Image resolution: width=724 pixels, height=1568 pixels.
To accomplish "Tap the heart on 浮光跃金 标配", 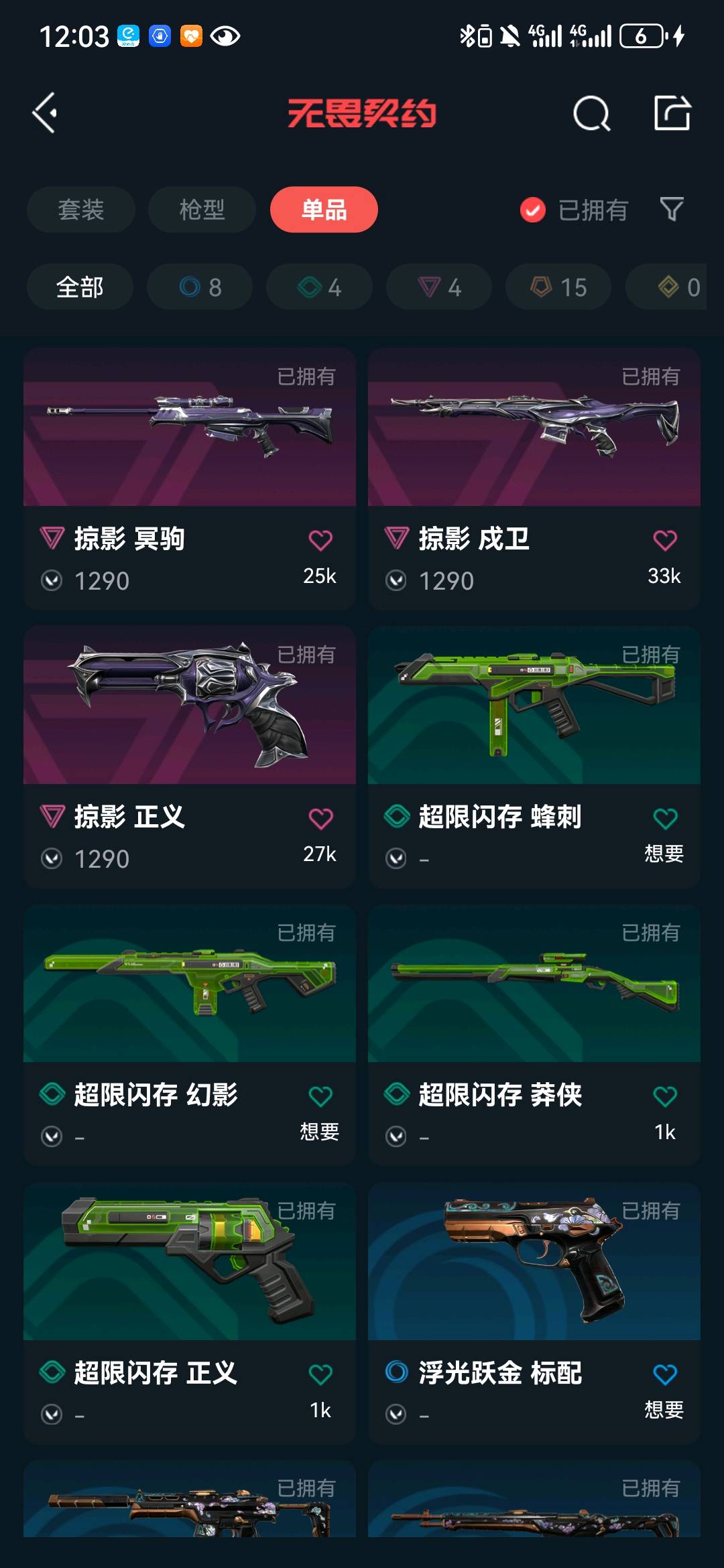I will [664, 1375].
